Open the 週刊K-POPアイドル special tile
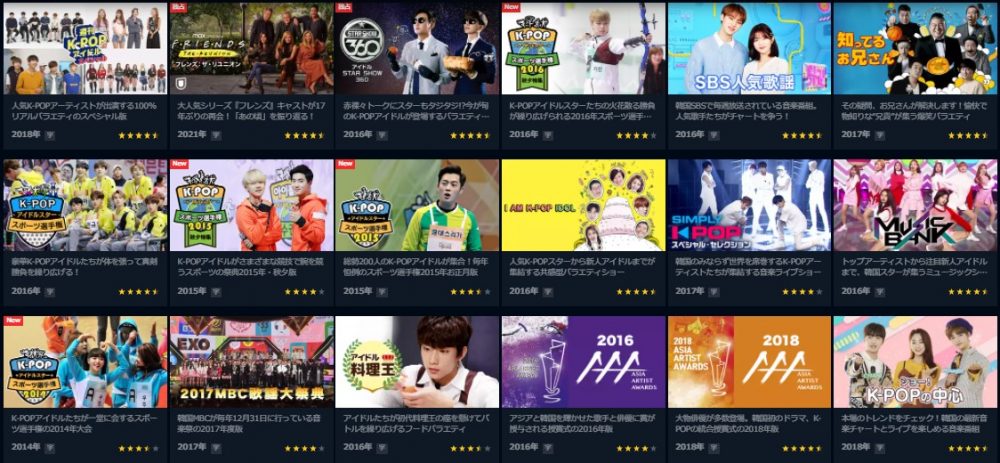The height and width of the screenshot is (463, 1000). tap(83, 48)
